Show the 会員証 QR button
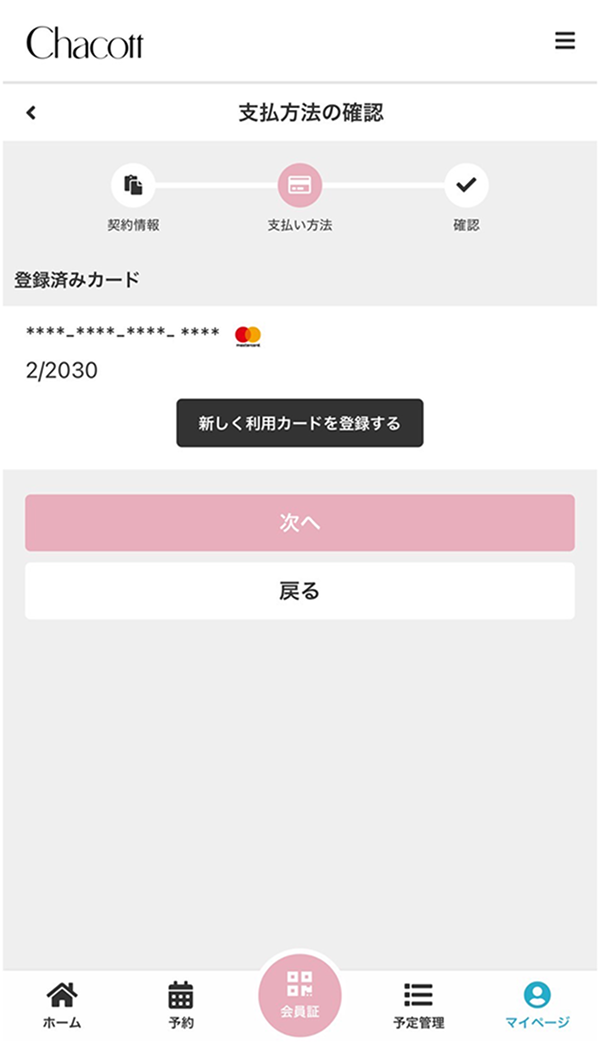This screenshot has width=600, height=1058. [x=300, y=995]
